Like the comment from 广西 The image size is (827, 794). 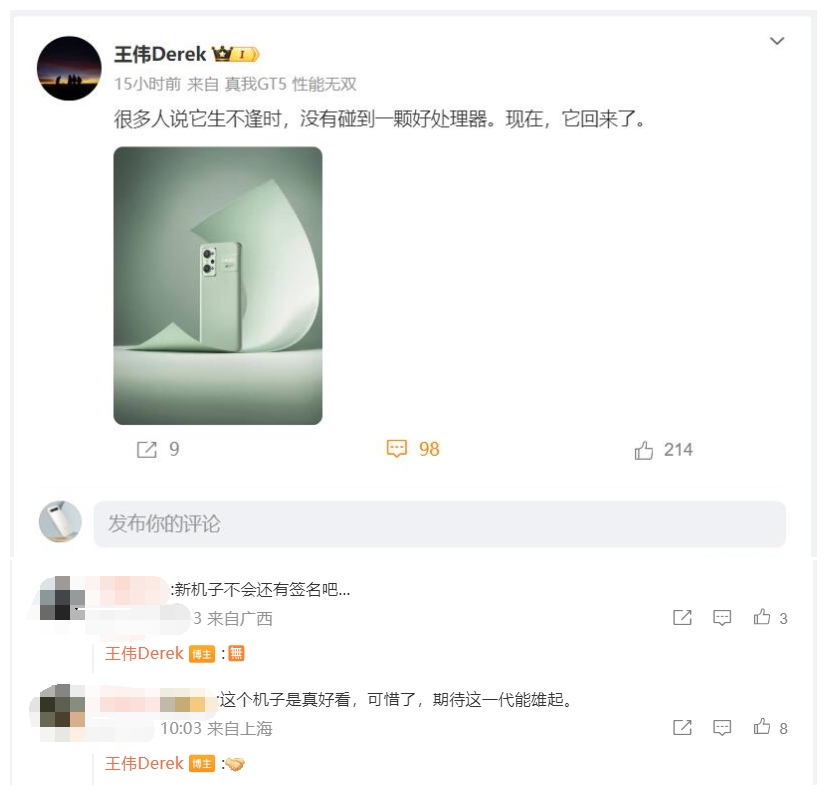pos(769,618)
